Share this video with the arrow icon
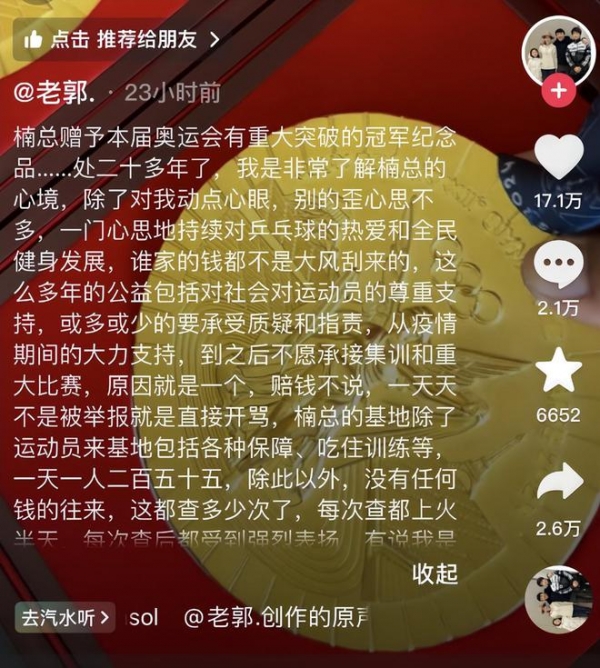The image size is (600, 668). (x=558, y=482)
